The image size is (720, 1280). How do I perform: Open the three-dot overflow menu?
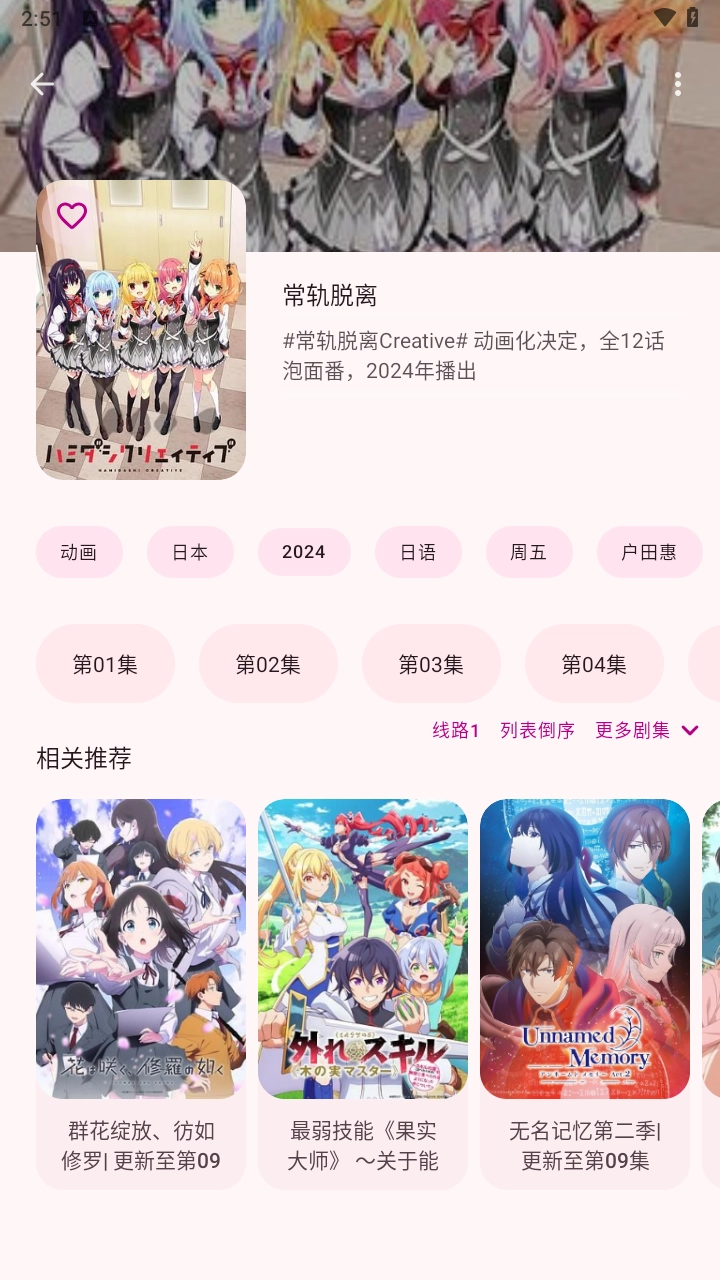(677, 84)
